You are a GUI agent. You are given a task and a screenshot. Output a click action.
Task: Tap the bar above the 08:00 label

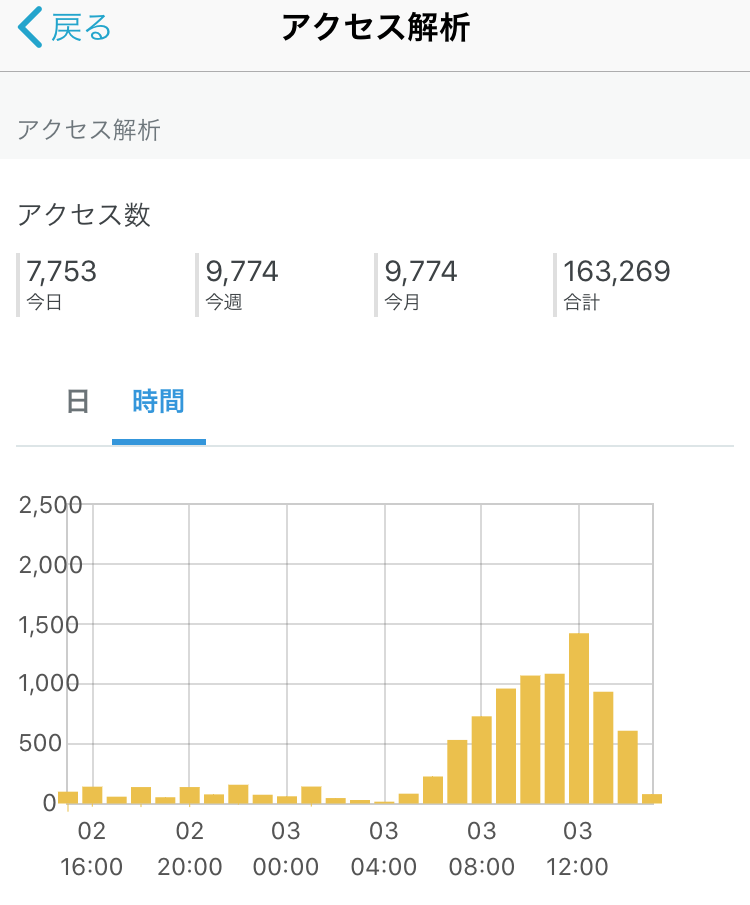point(484,760)
